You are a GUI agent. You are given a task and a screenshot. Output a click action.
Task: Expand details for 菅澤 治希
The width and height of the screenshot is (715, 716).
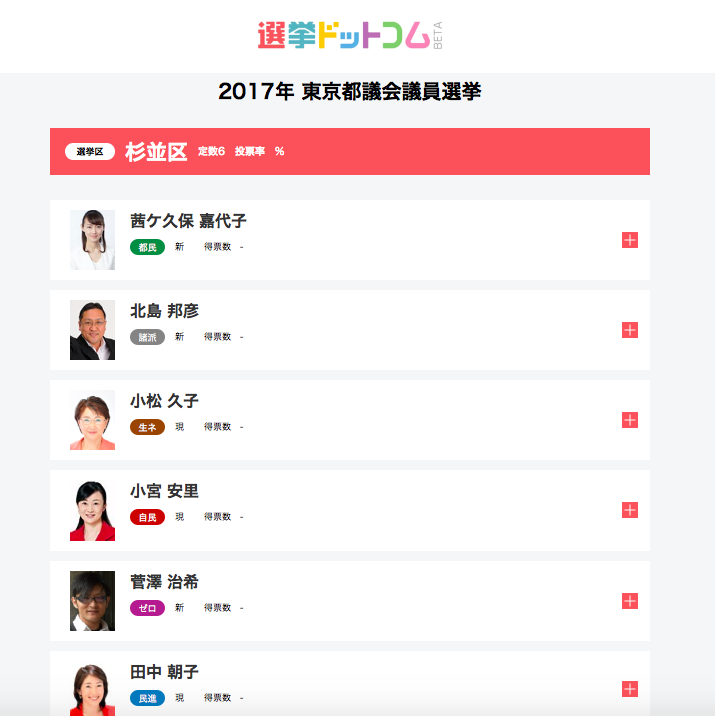coord(630,601)
